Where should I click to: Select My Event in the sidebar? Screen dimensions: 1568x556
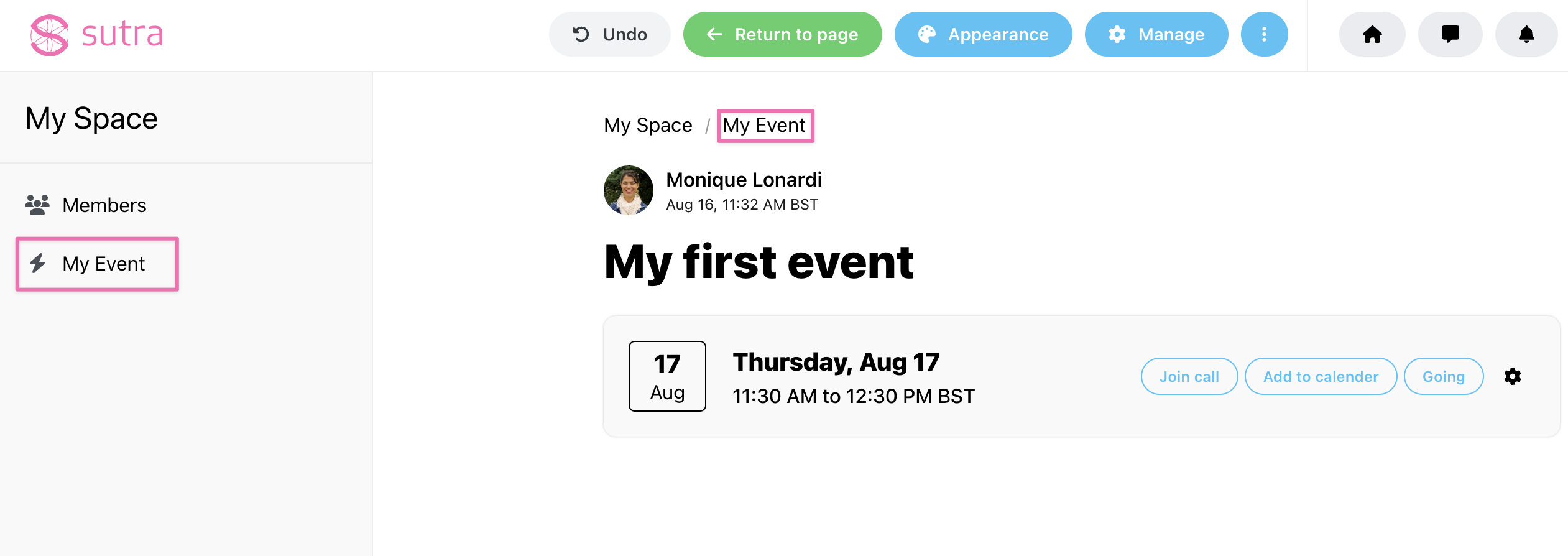point(103,264)
